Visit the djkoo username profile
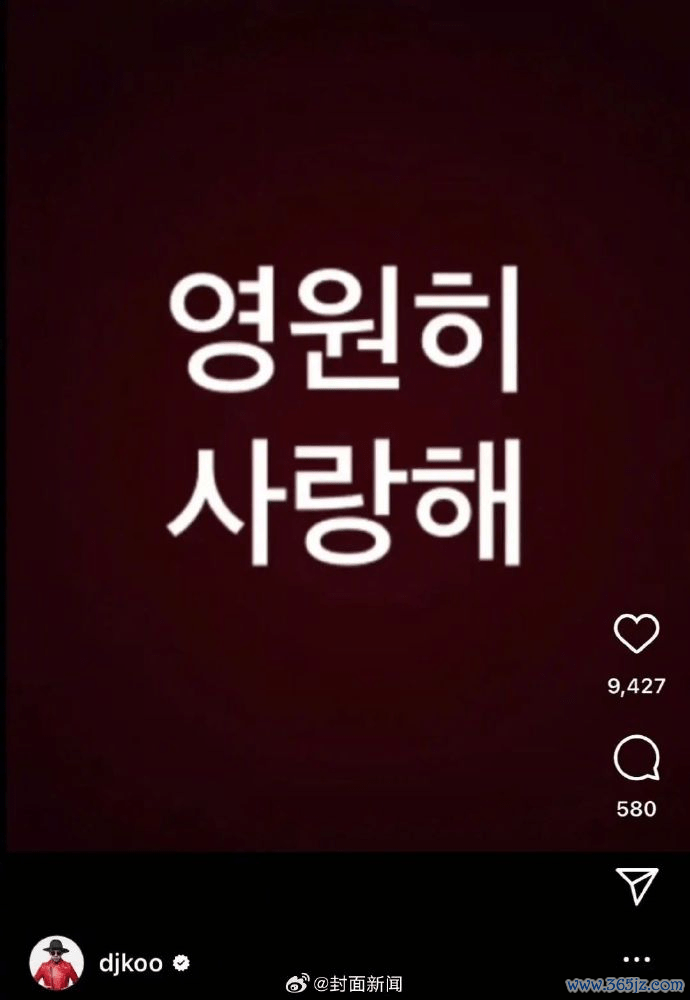 [132, 963]
